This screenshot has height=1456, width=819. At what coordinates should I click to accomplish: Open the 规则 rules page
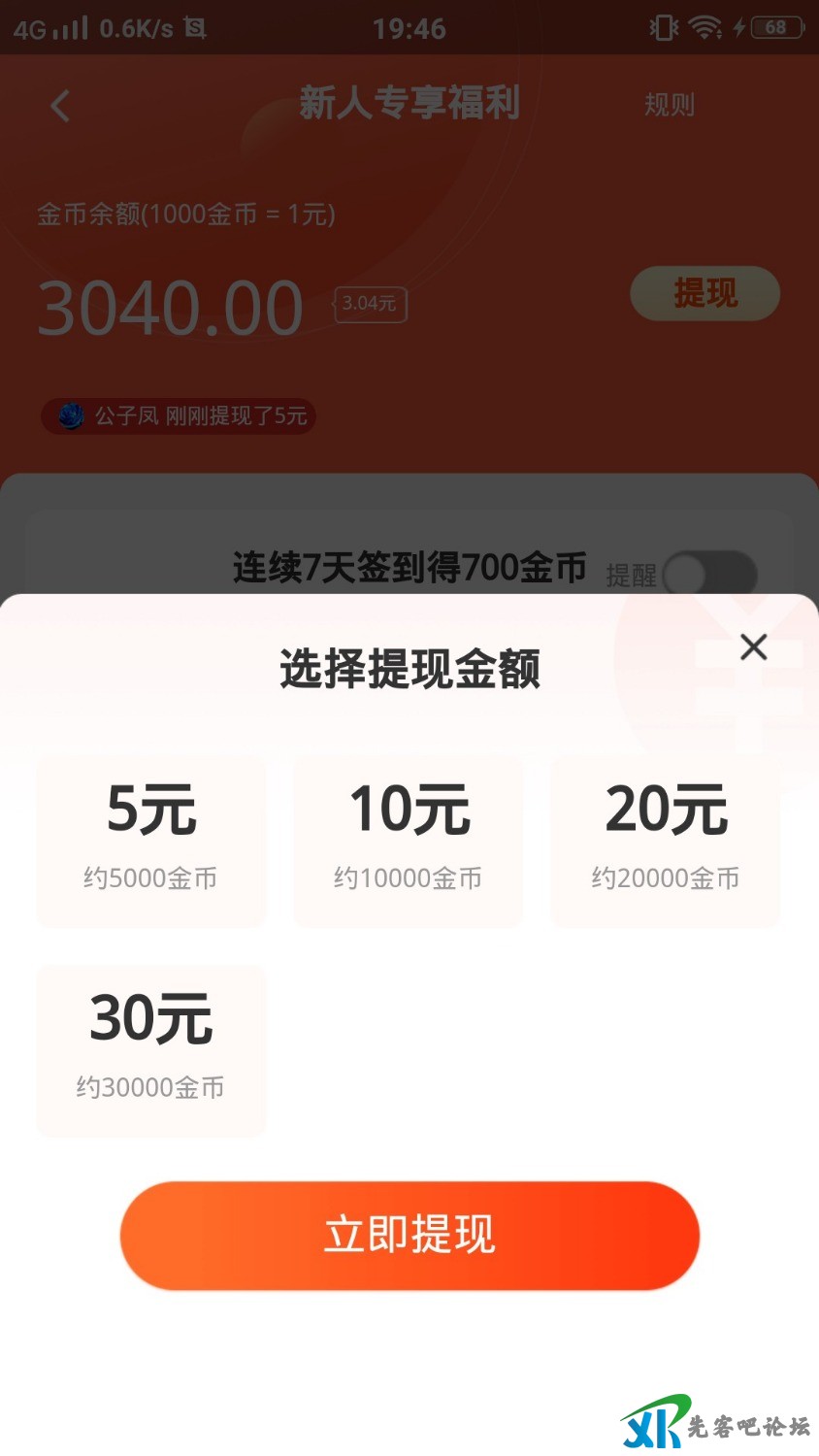pyautogui.click(x=668, y=105)
